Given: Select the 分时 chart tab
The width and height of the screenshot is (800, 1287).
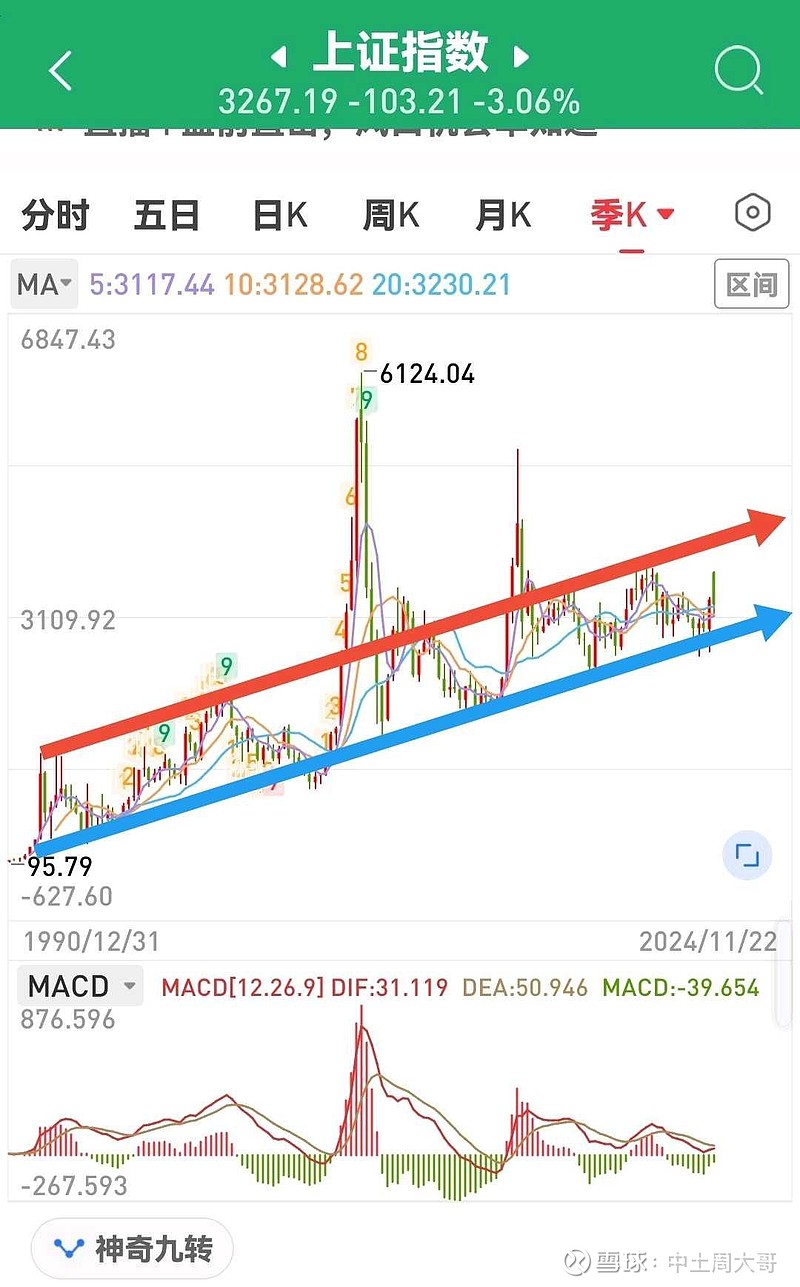Looking at the screenshot, I should point(56,215).
